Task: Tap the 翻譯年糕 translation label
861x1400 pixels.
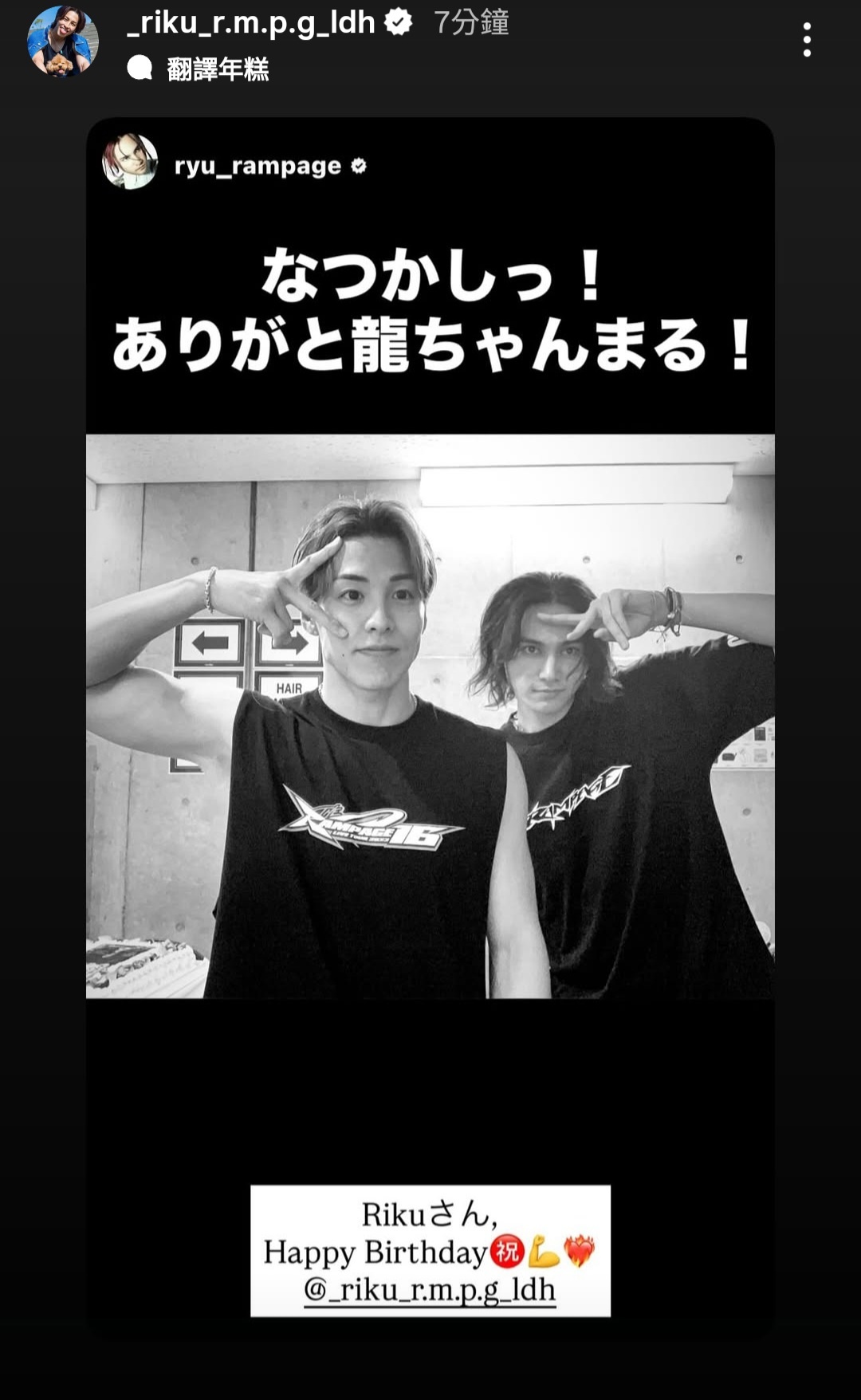Action: point(217,69)
